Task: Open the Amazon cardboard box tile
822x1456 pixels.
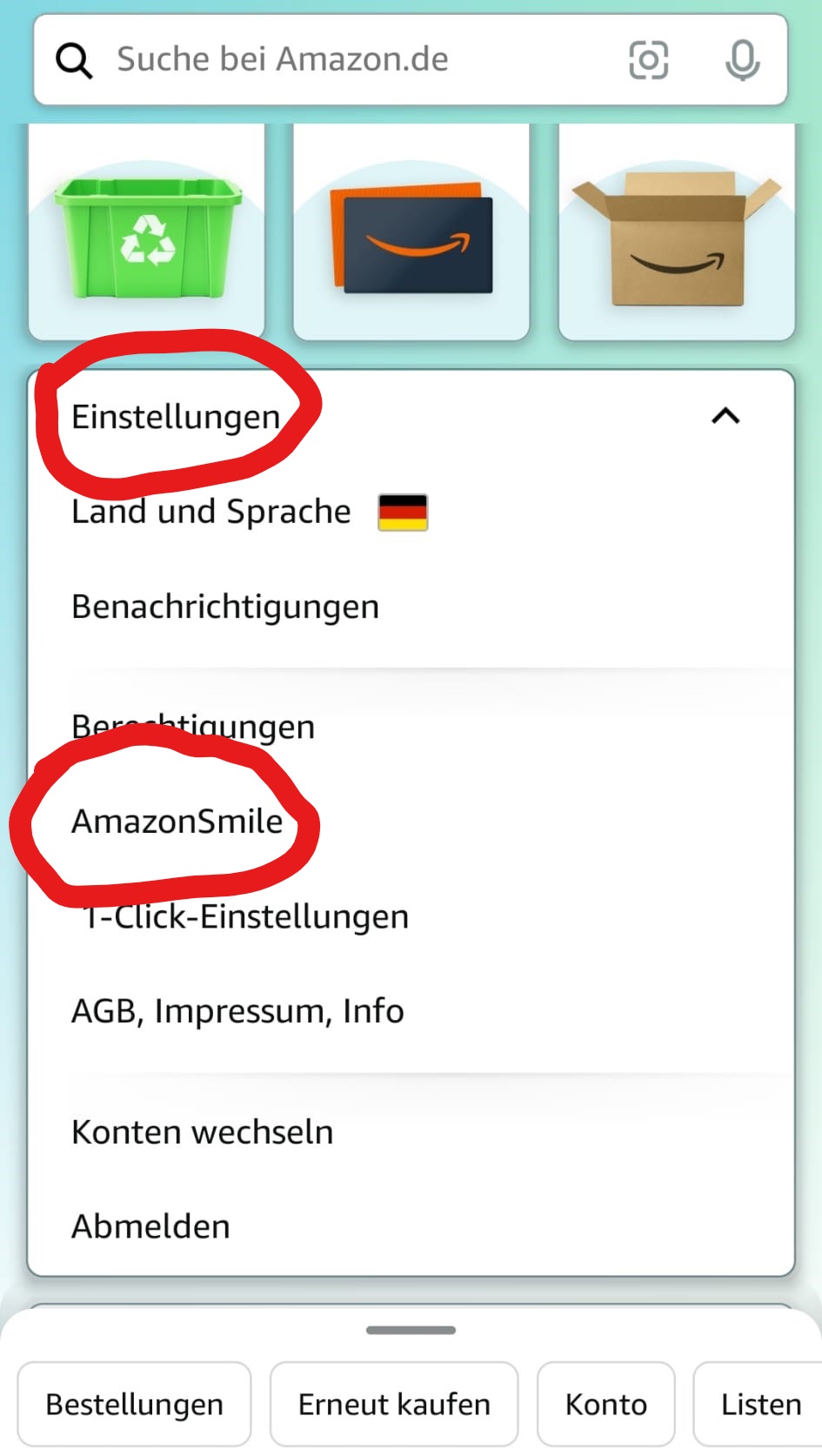Action: click(x=677, y=231)
